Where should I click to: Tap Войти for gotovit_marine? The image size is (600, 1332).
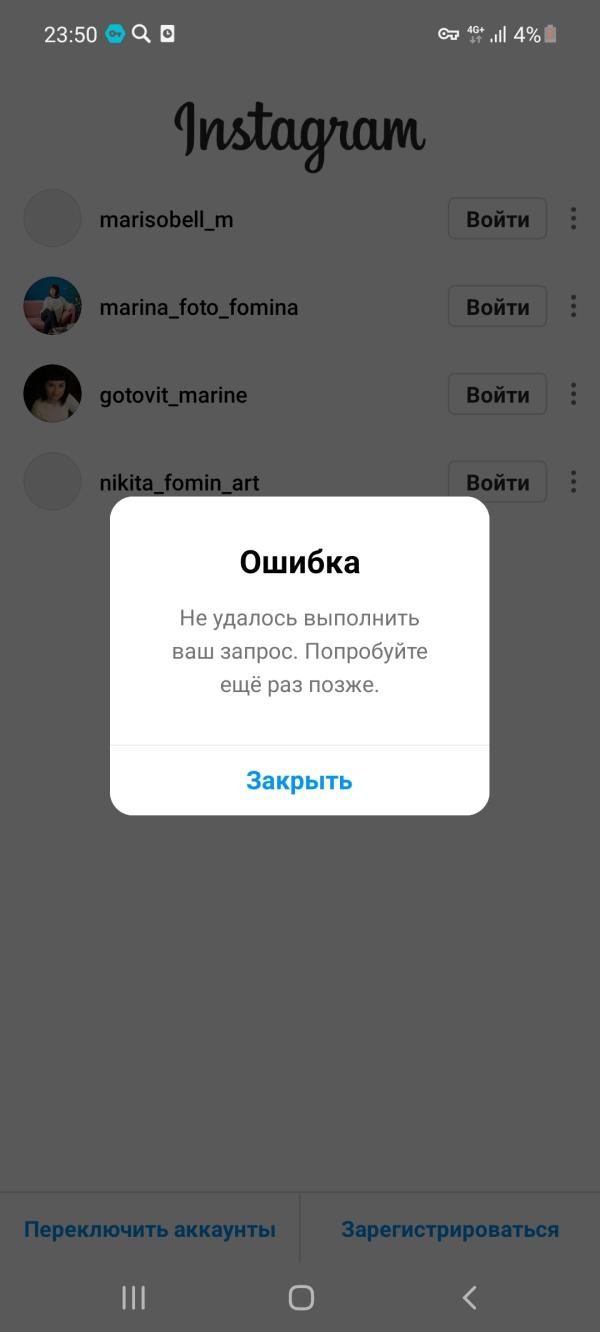(x=497, y=395)
